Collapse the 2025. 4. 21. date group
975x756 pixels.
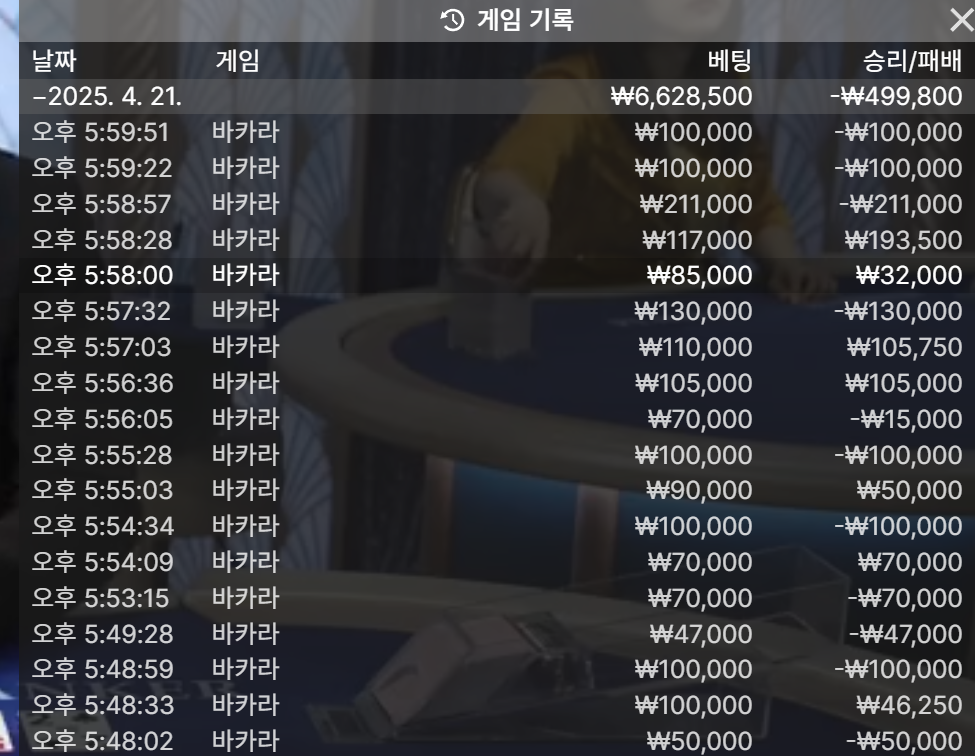(497, 96)
